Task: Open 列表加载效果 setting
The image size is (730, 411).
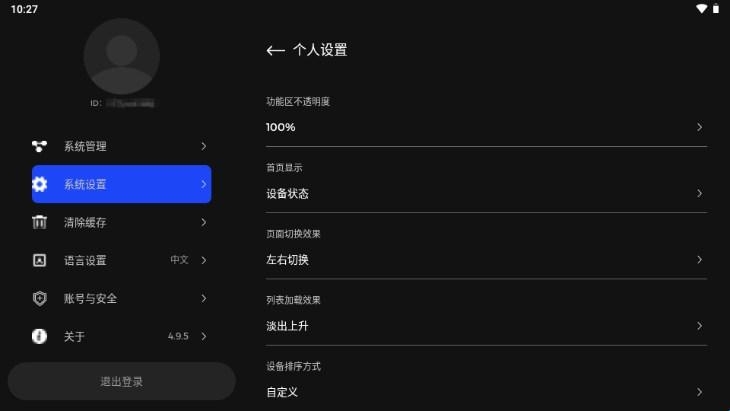Action: point(485,326)
